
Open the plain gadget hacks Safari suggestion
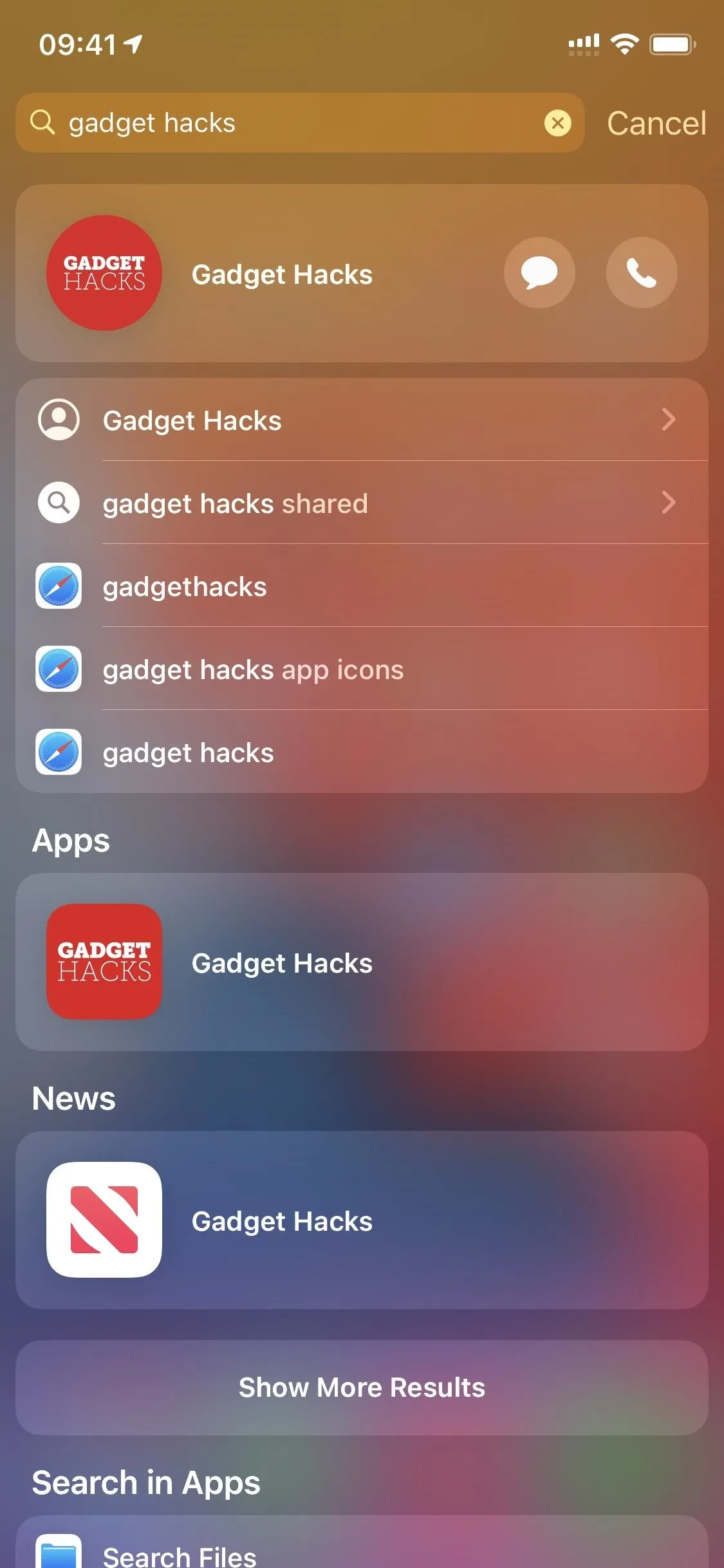click(362, 752)
